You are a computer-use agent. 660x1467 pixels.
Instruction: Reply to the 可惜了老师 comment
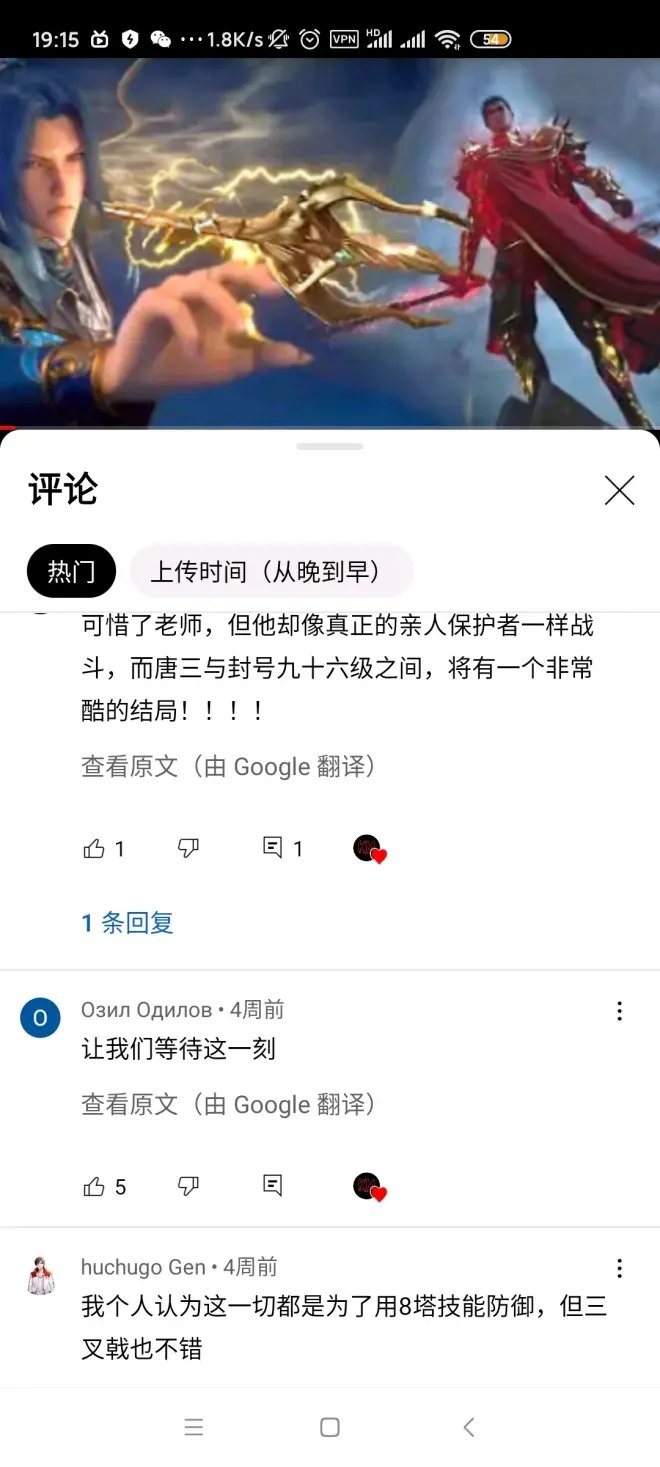(272, 849)
